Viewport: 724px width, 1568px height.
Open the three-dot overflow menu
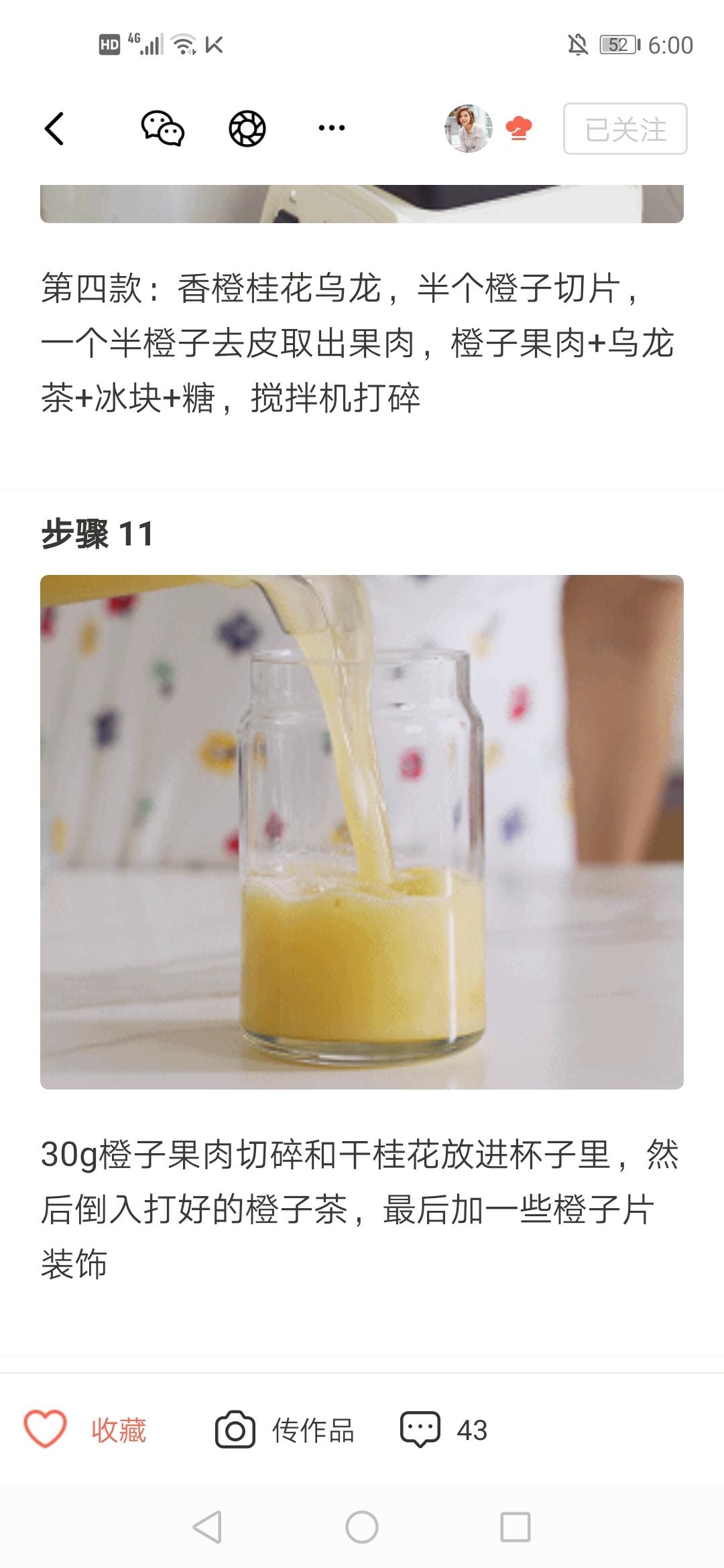point(331,128)
